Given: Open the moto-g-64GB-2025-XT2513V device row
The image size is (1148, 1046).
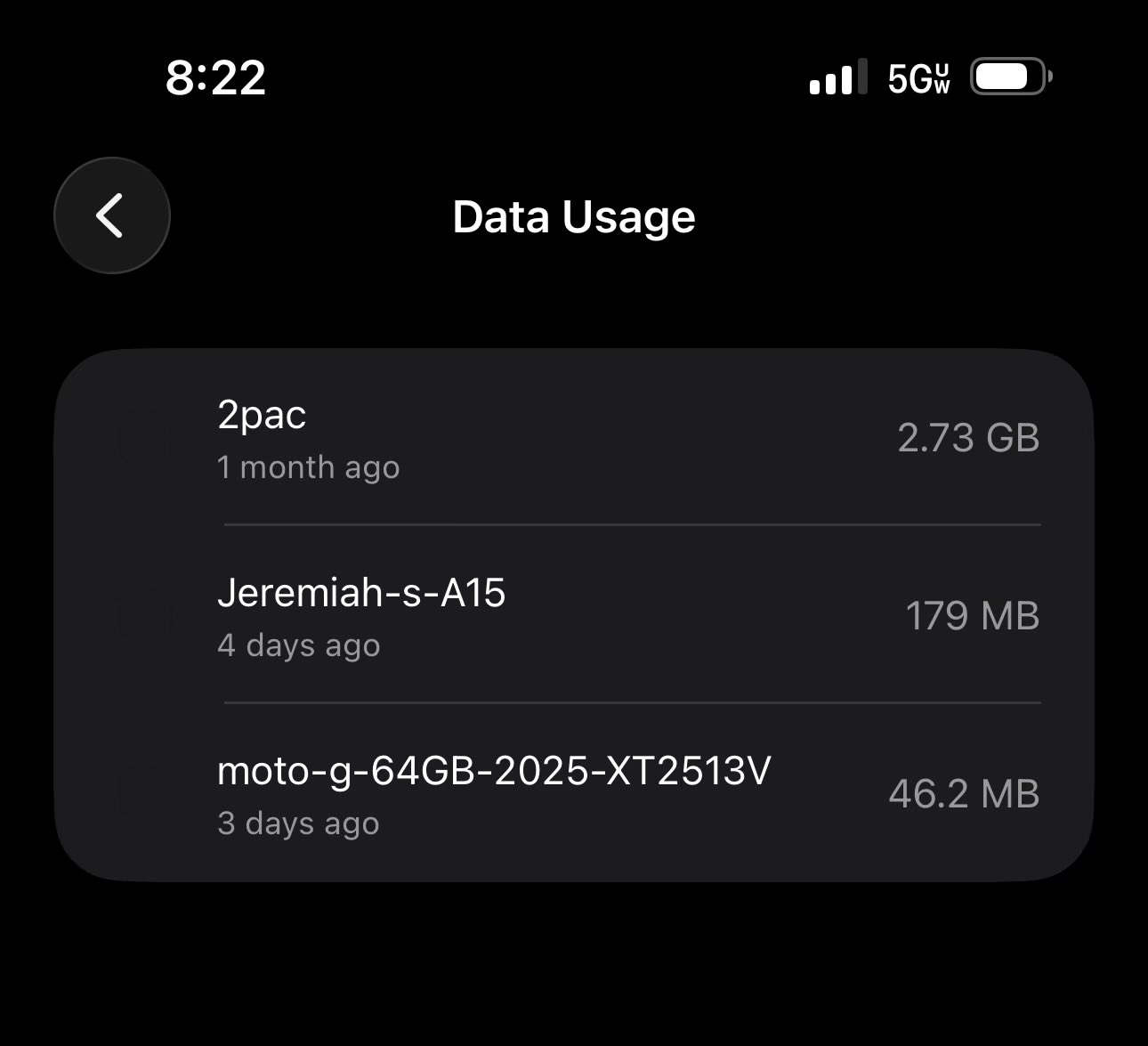Looking at the screenshot, I should (573, 794).
